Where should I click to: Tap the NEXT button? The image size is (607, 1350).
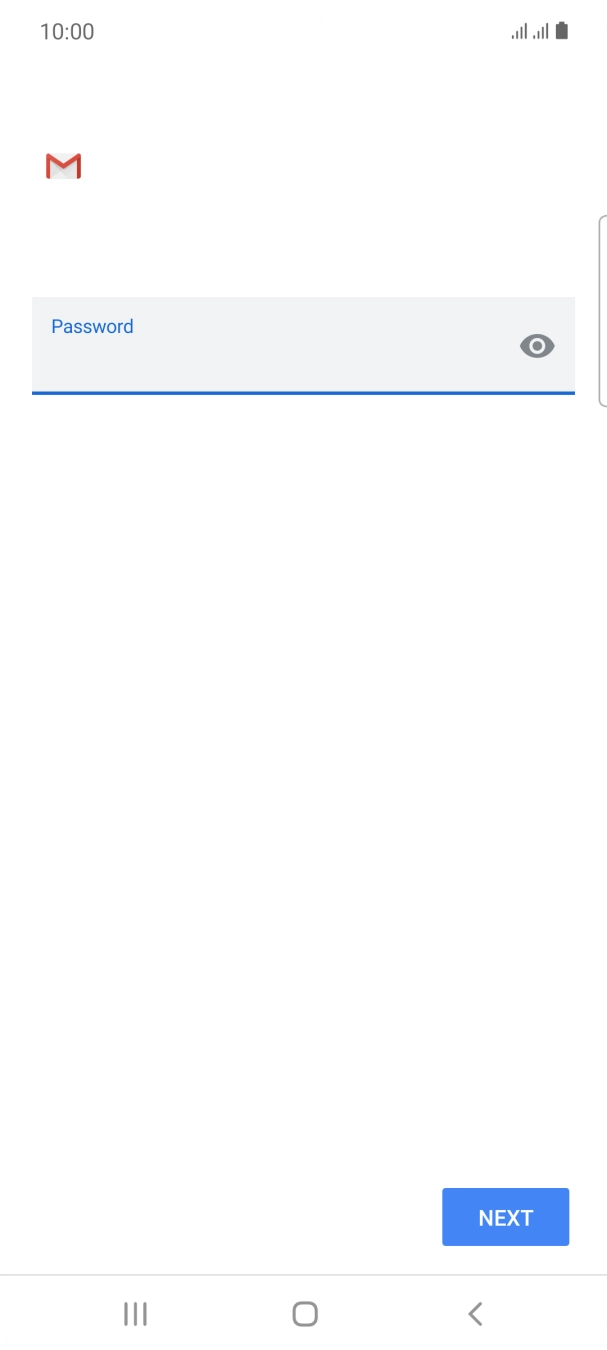point(505,1217)
